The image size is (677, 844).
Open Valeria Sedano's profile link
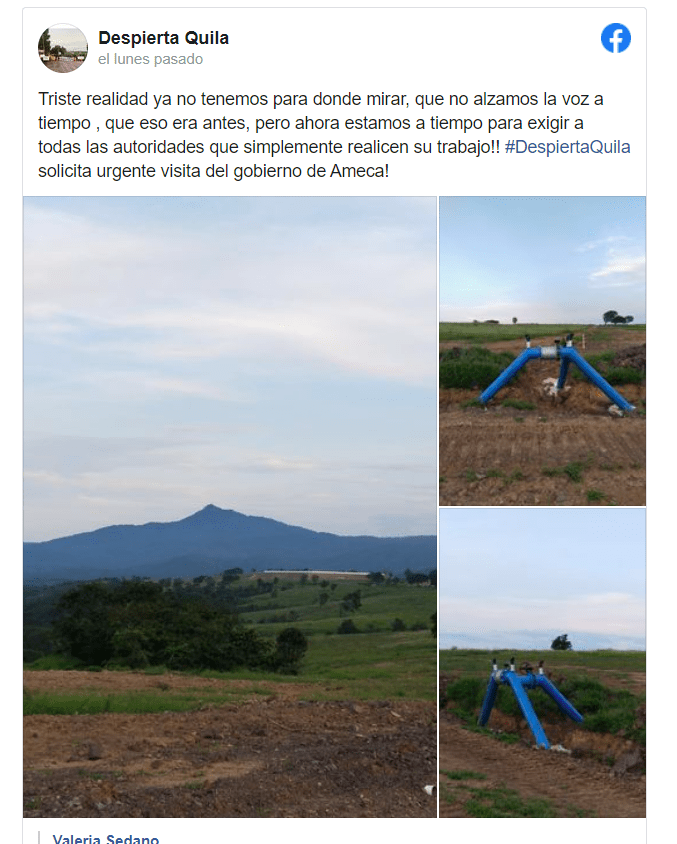tap(105, 838)
